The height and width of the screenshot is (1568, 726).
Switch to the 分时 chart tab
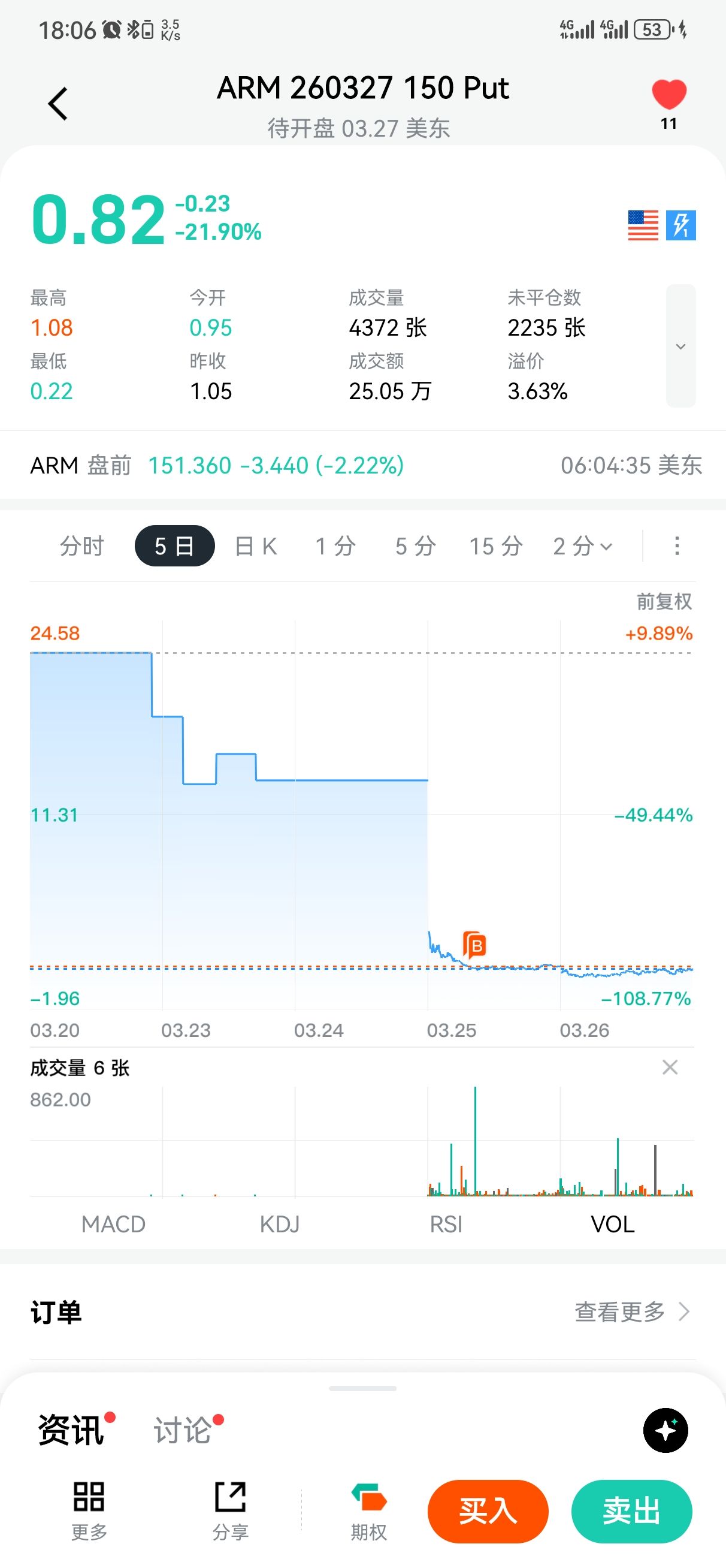click(82, 546)
